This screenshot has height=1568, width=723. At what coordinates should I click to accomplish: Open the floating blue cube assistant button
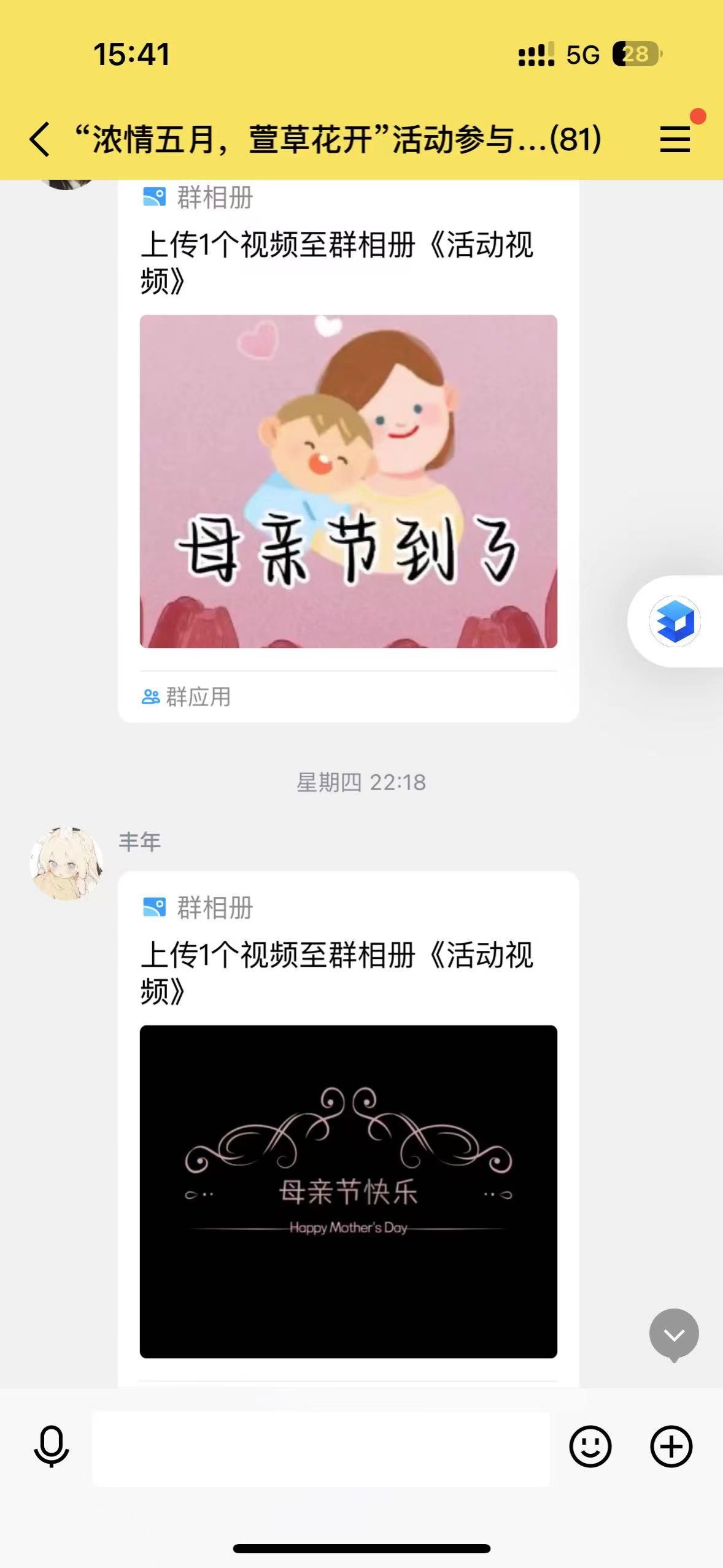pyautogui.click(x=675, y=621)
